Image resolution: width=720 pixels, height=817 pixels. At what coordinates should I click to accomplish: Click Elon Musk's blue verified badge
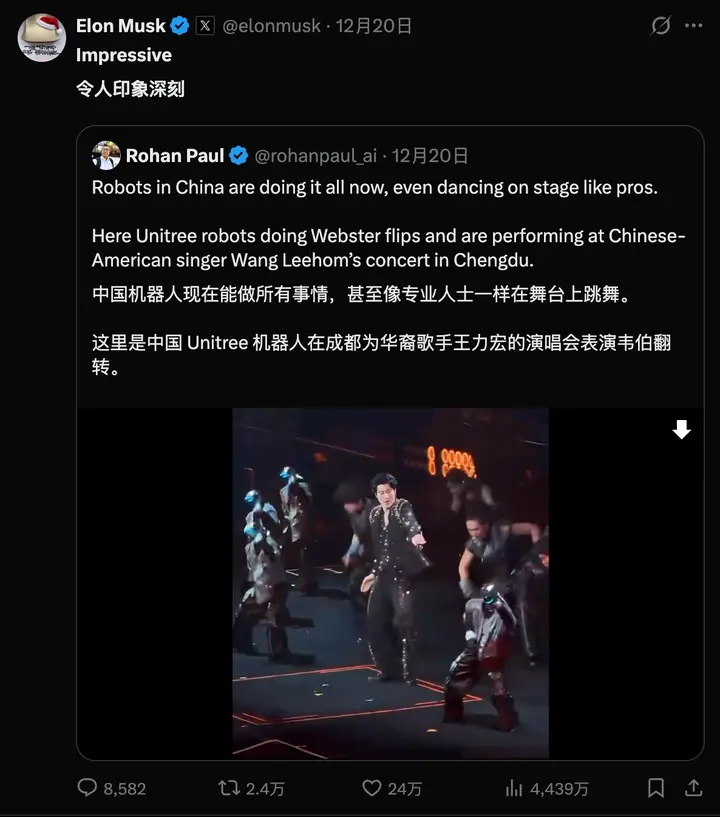(178, 26)
